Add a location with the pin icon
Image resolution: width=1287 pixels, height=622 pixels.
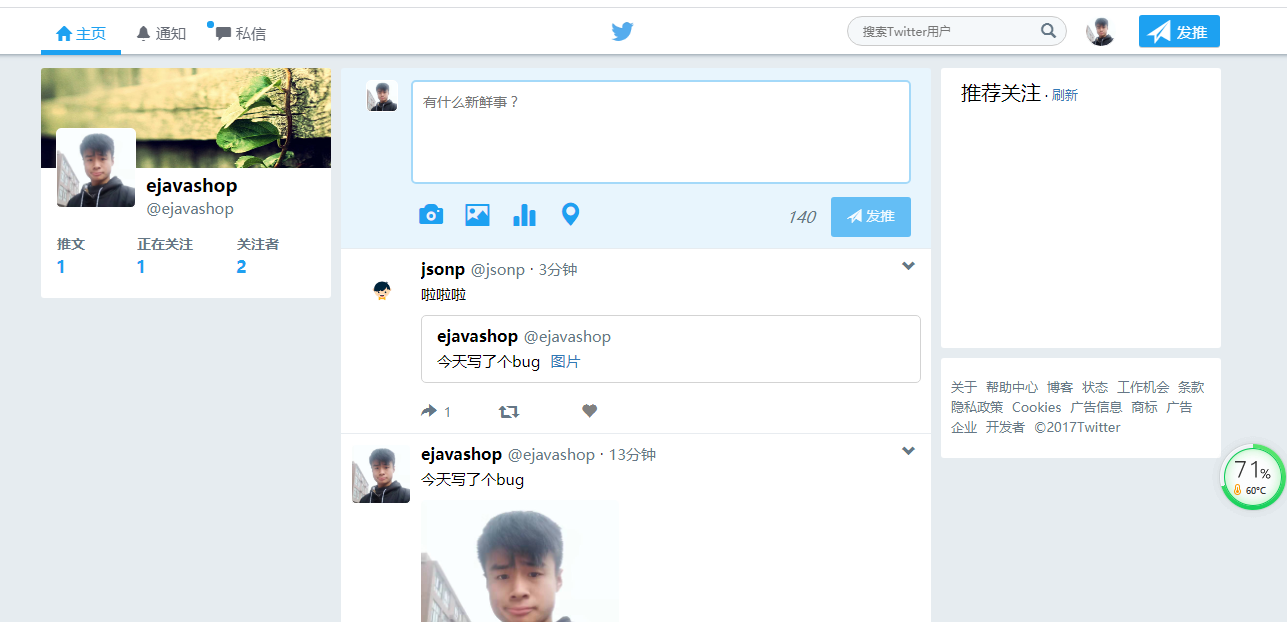coord(570,213)
